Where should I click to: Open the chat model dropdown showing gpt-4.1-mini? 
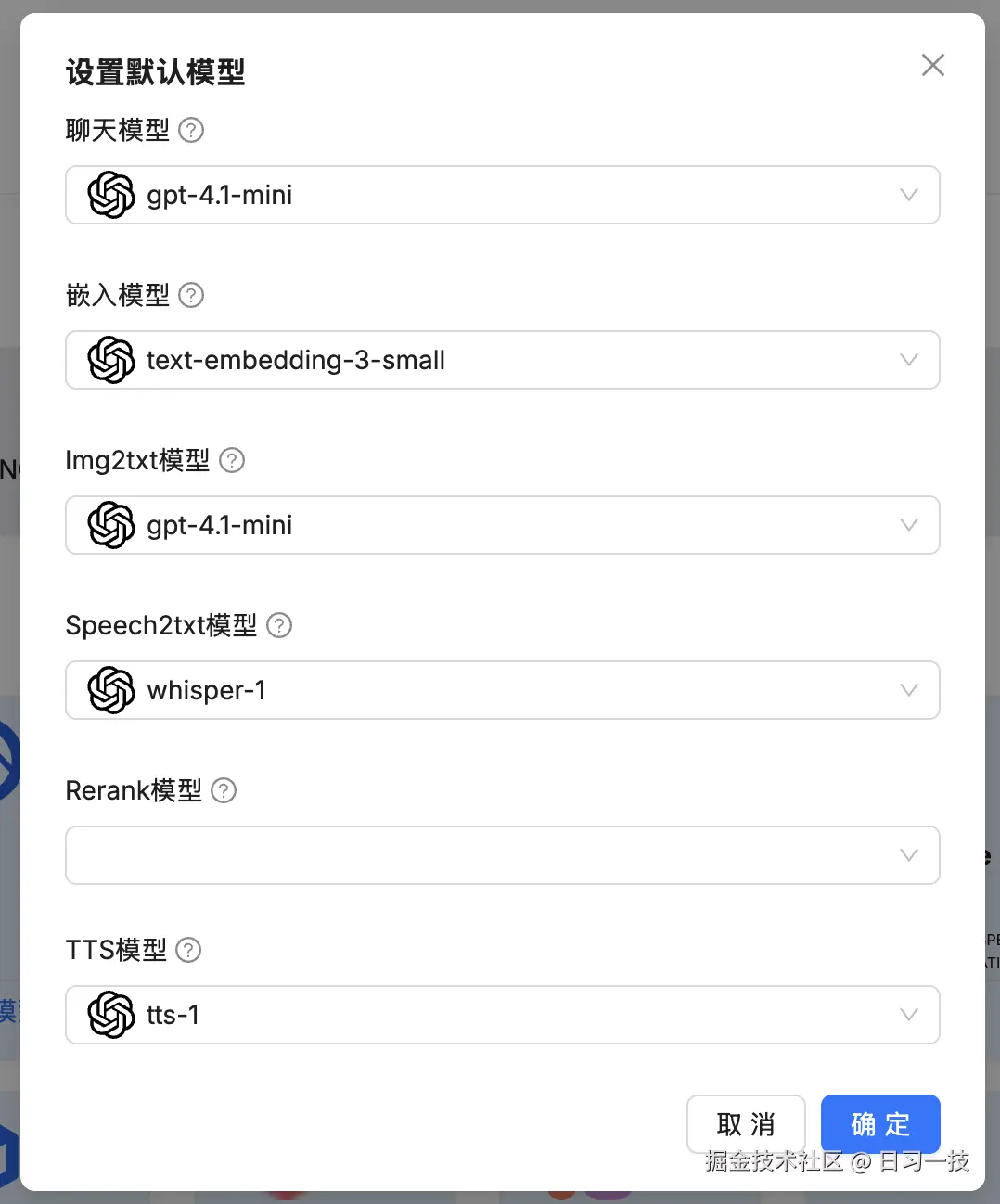[908, 195]
